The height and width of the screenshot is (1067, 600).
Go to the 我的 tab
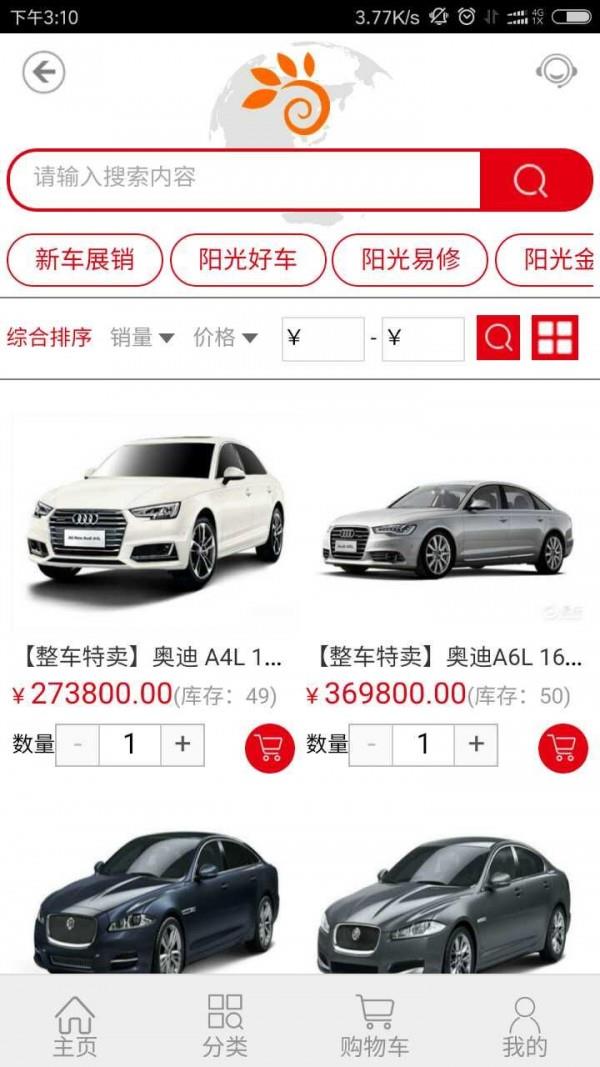(x=524, y=1025)
